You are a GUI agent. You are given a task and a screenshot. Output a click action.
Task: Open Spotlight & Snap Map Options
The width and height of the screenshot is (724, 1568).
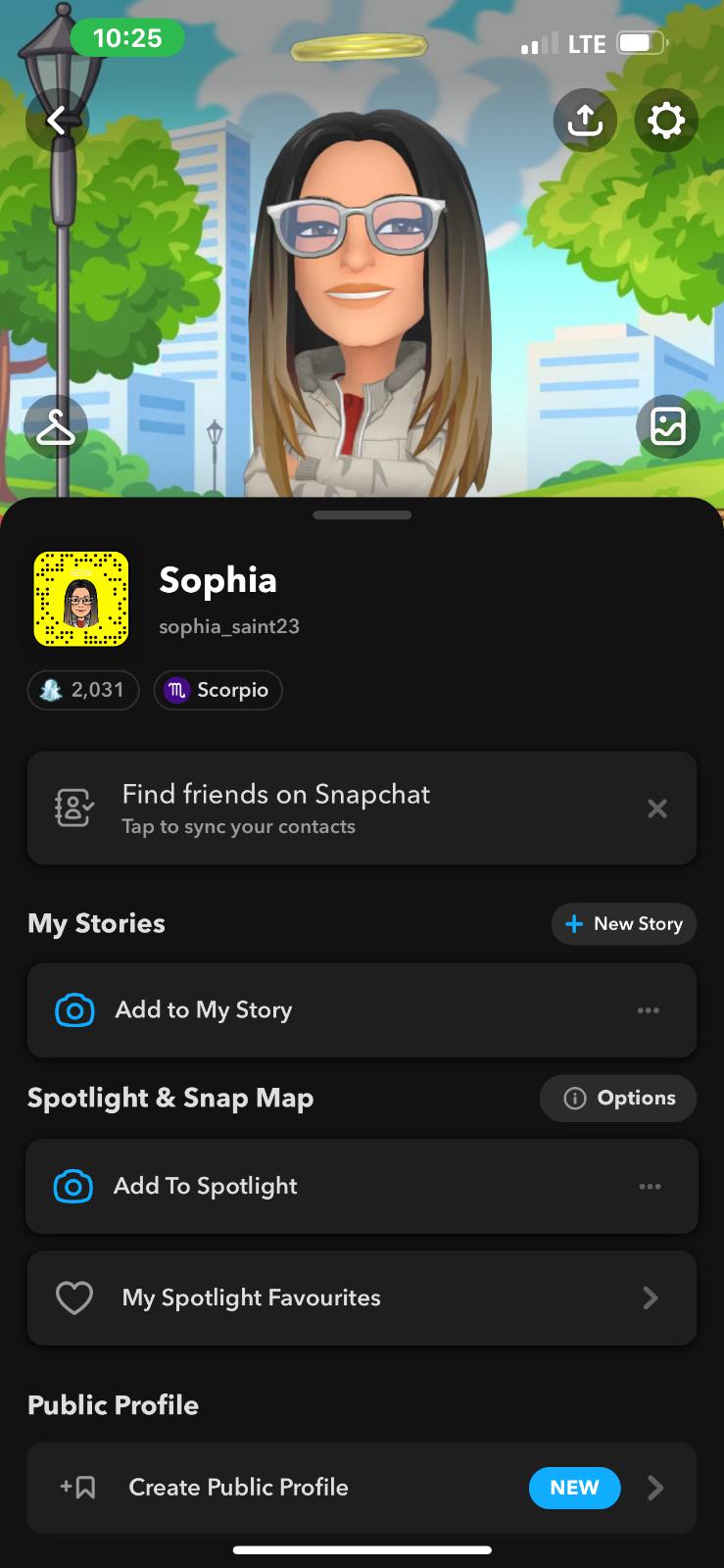coord(619,1099)
